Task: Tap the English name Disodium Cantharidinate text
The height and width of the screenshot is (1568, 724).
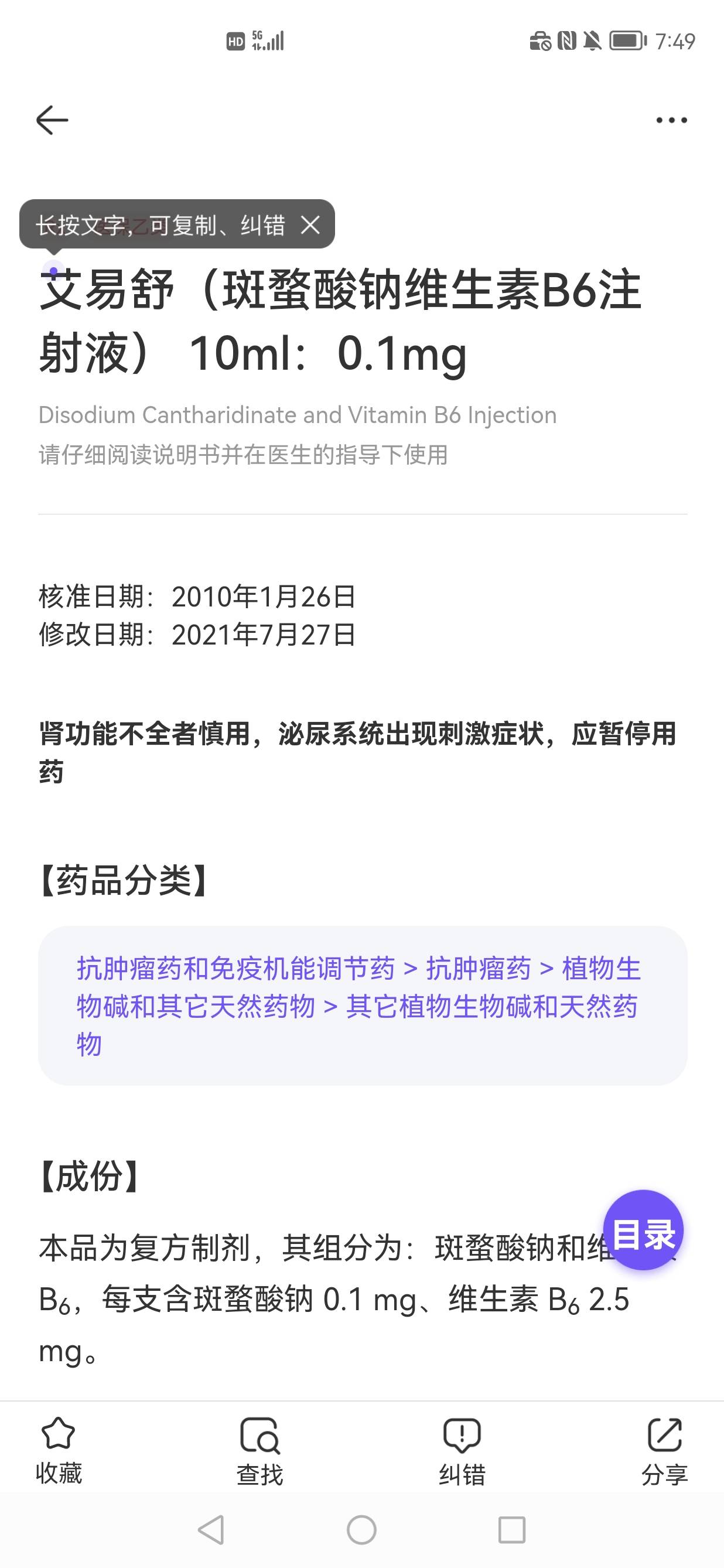Action: coord(298,414)
